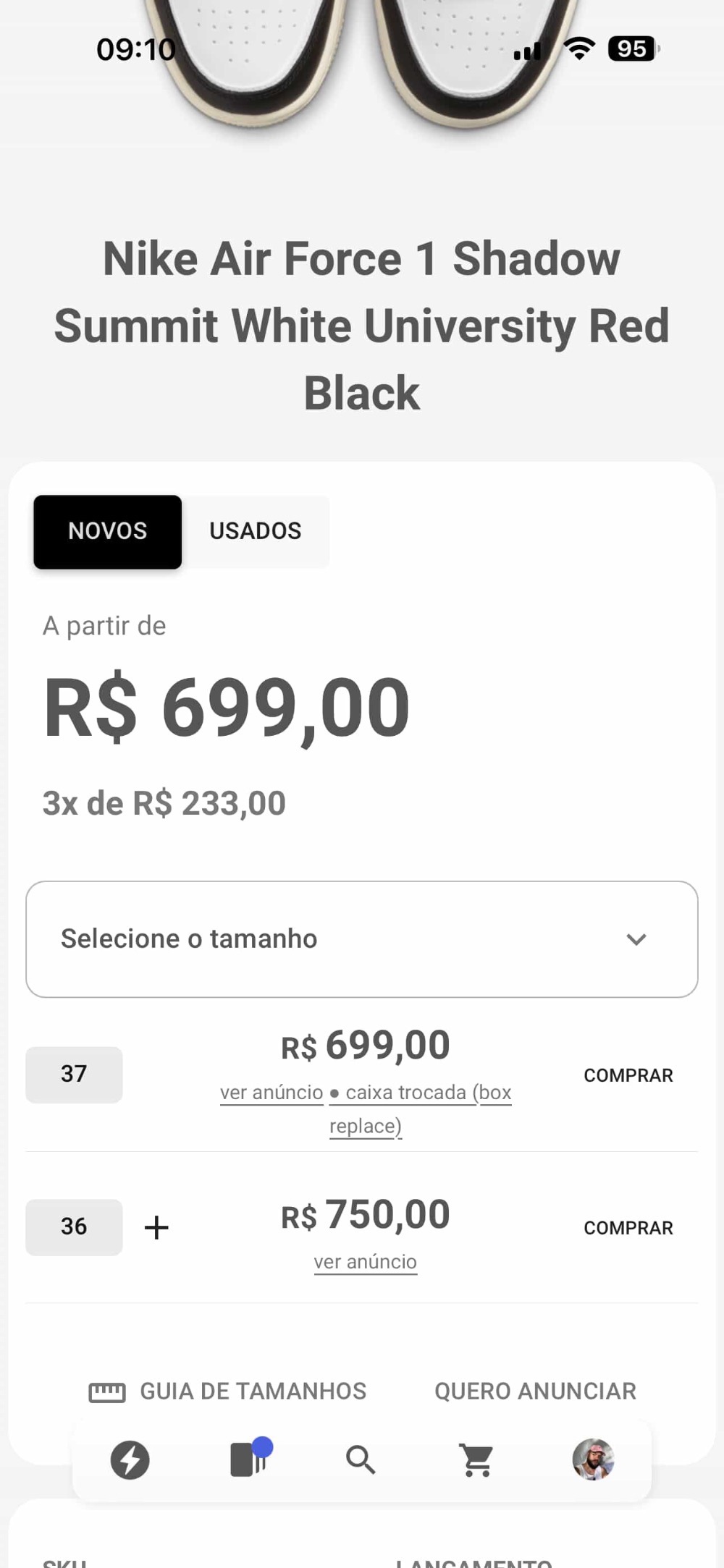Open the lightning bolt tab in bottom bar

130,1459
